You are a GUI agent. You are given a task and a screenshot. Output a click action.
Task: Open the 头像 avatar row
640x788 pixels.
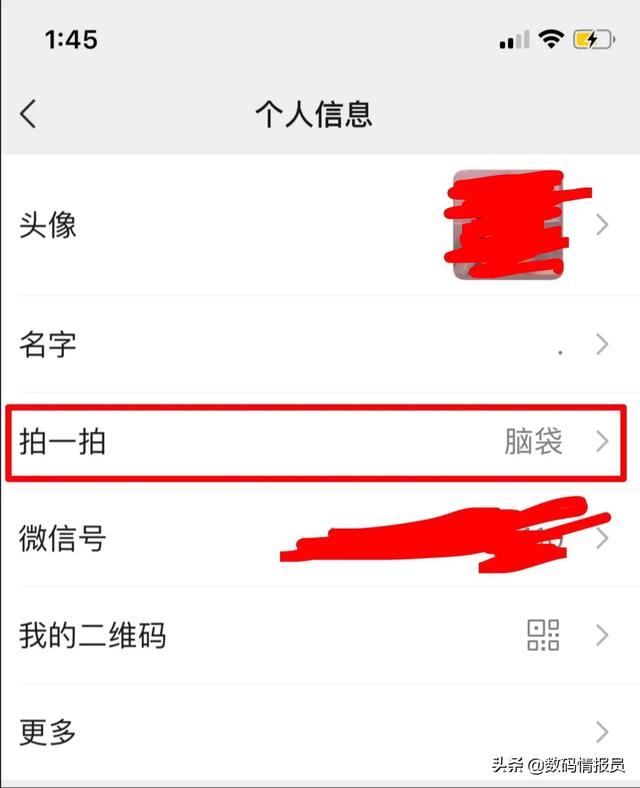(320, 225)
